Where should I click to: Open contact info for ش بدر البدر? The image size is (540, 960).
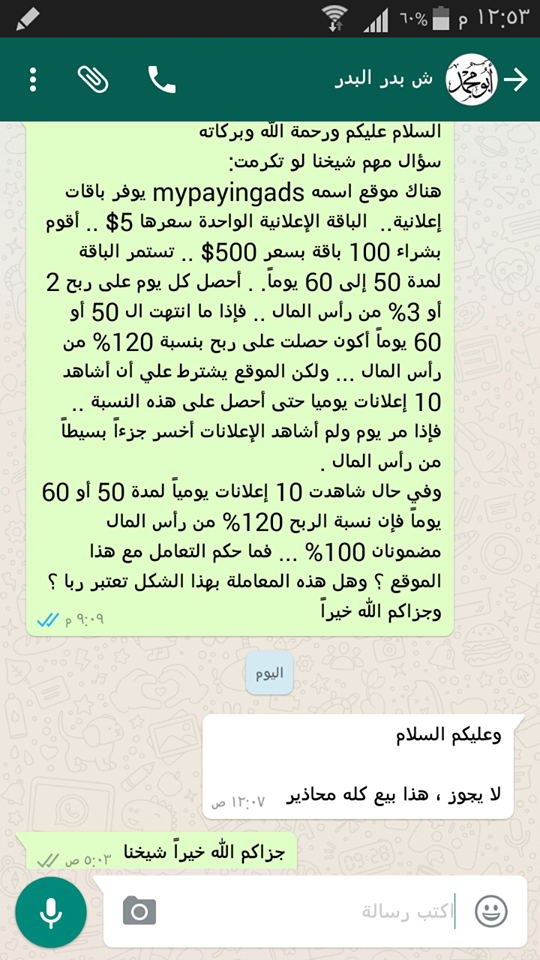pyautogui.click(x=384, y=80)
